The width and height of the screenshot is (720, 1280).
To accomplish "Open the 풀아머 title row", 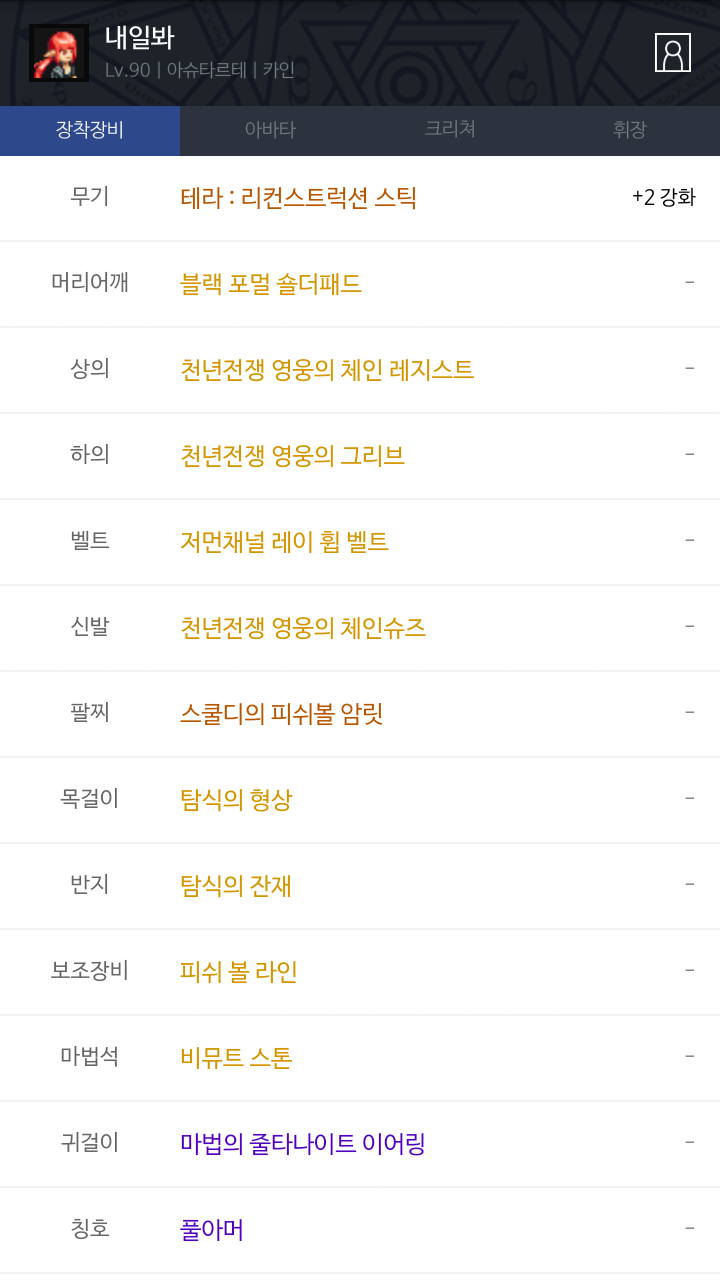I will click(212, 1230).
